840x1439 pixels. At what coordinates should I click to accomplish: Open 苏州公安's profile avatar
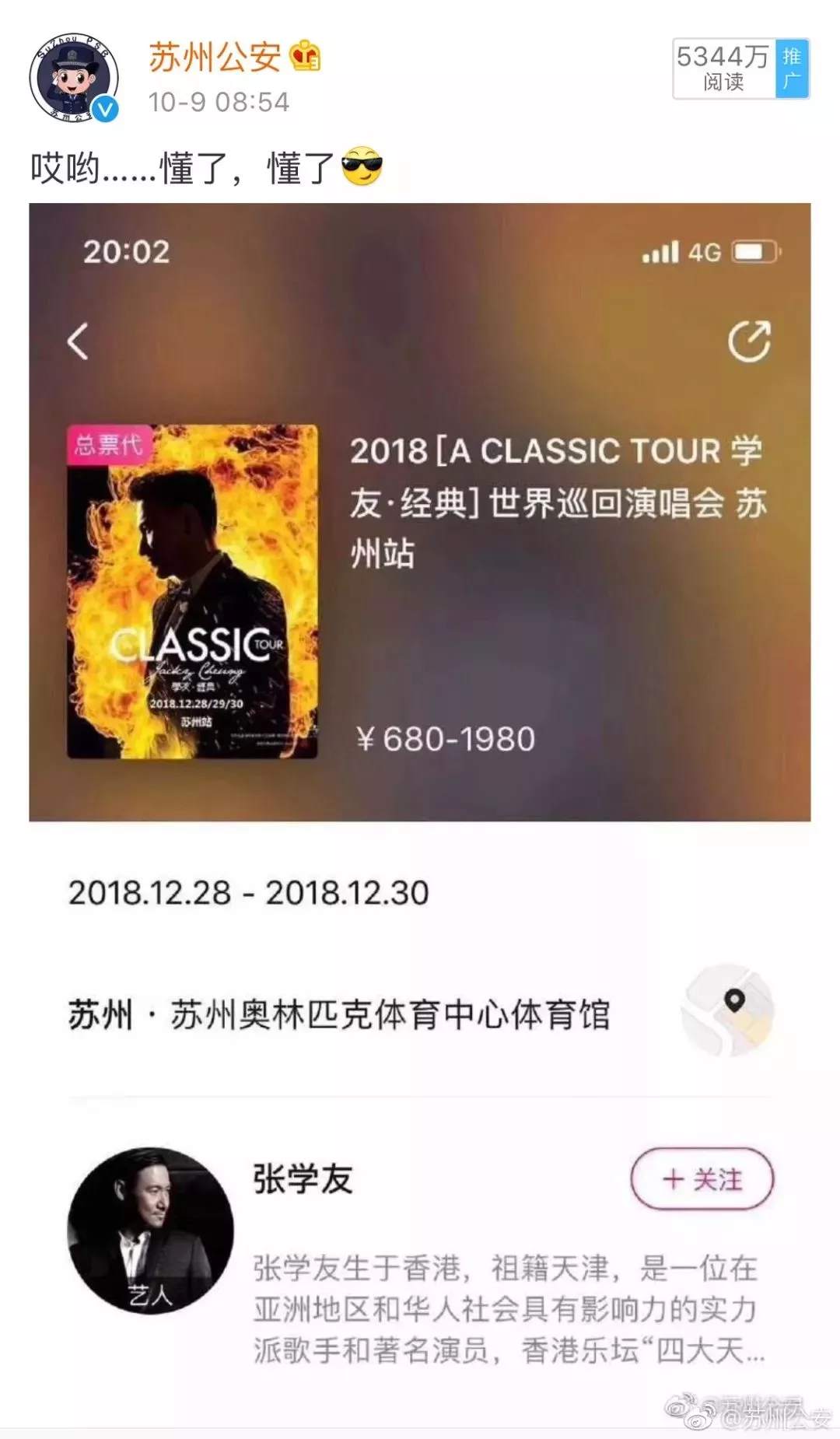tap(74, 78)
